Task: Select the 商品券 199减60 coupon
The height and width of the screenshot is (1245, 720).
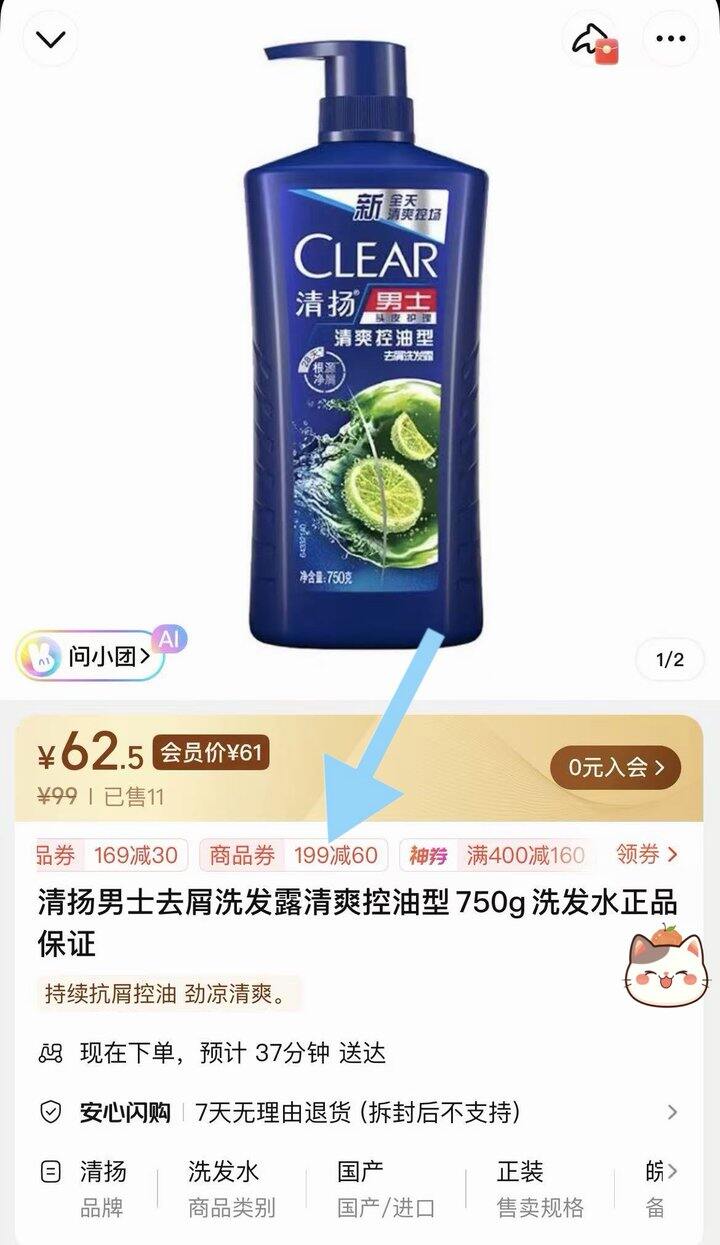Action: pyautogui.click(x=294, y=855)
